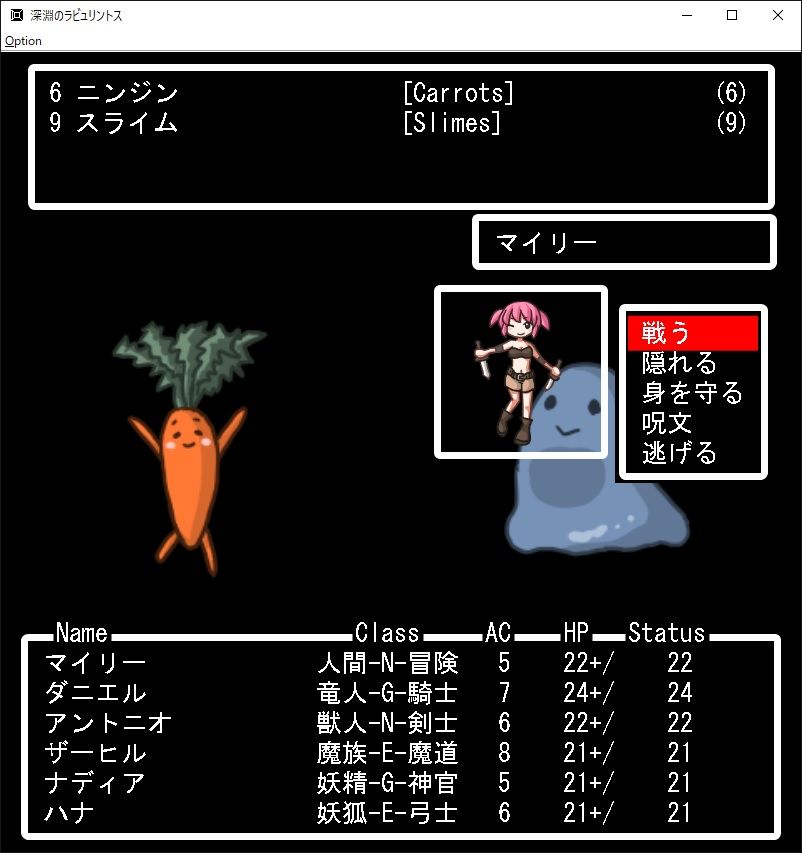This screenshot has height=853, width=802.
Task: Minimize the game window
Action: pyautogui.click(x=686, y=16)
